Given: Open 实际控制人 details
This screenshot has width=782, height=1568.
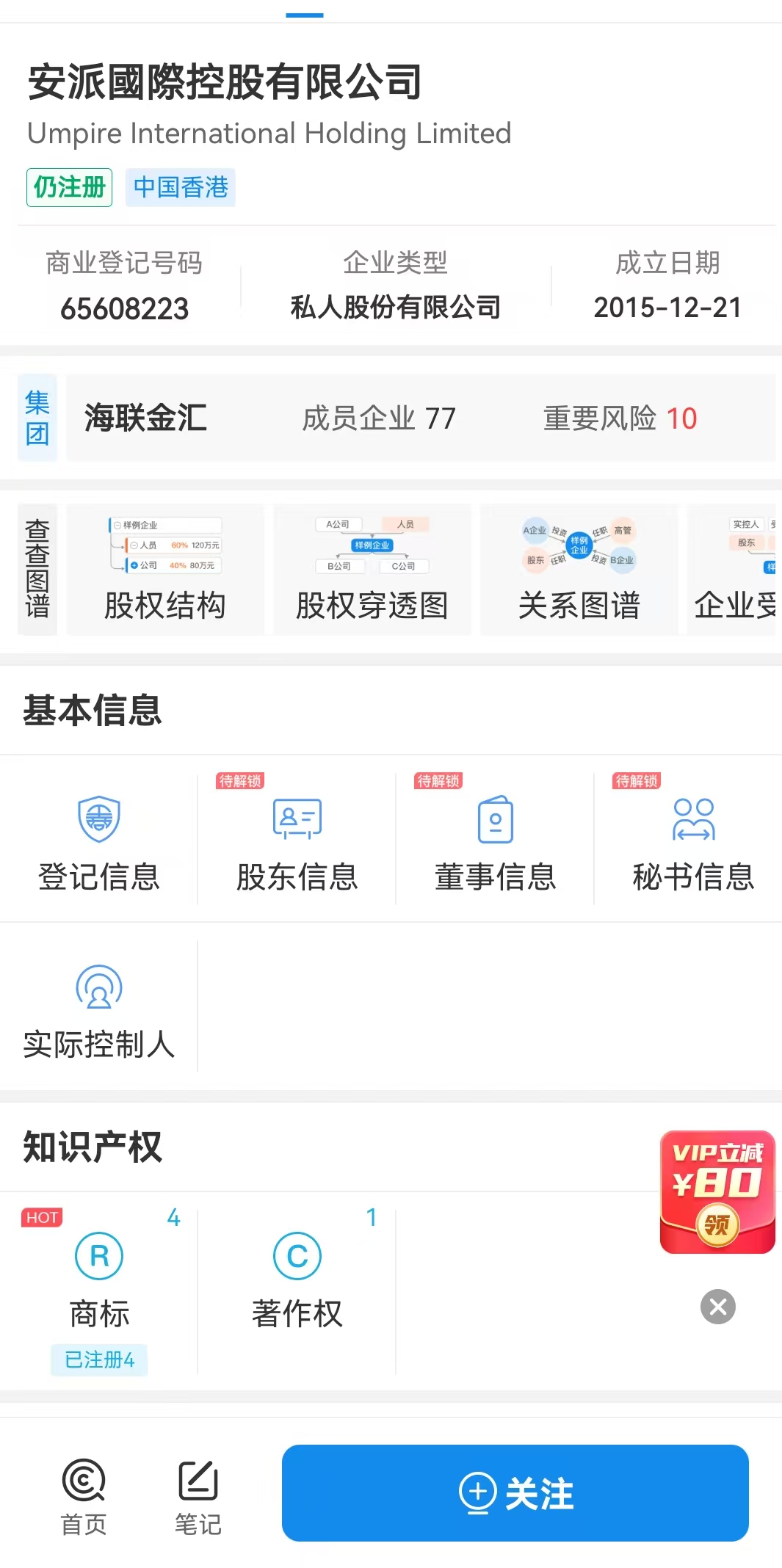Looking at the screenshot, I should pos(99,1011).
